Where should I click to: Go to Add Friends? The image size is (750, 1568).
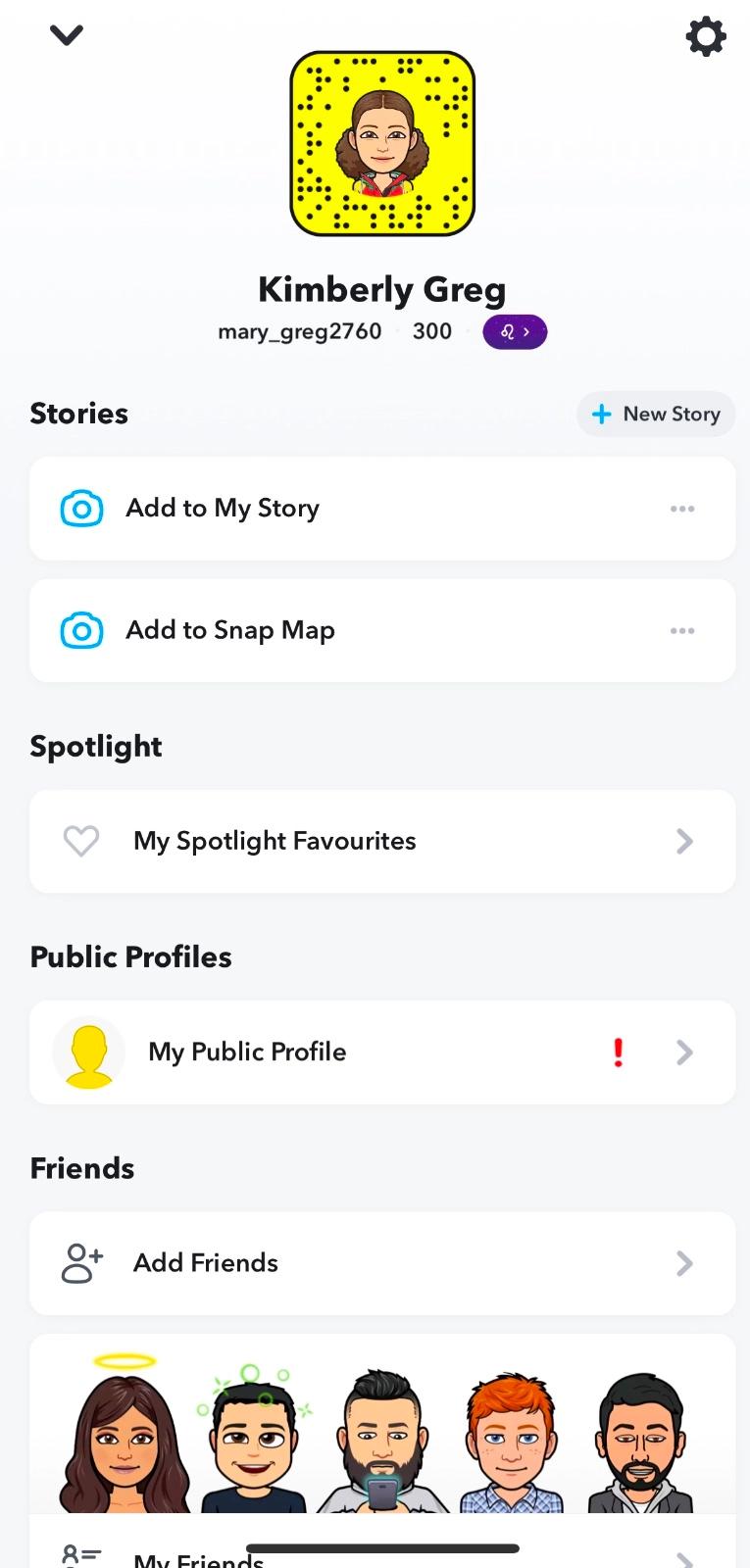pos(382,1263)
